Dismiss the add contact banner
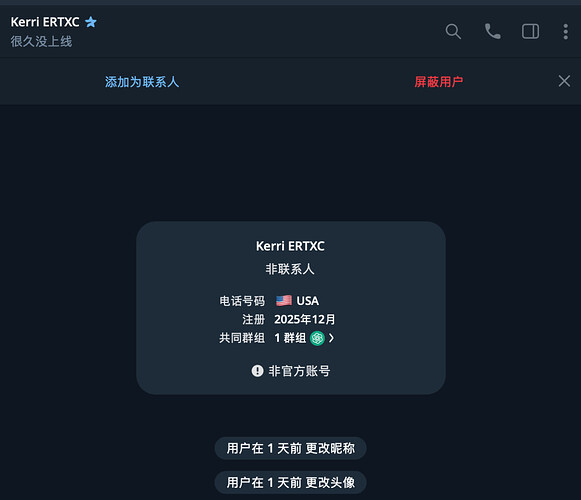 [564, 81]
